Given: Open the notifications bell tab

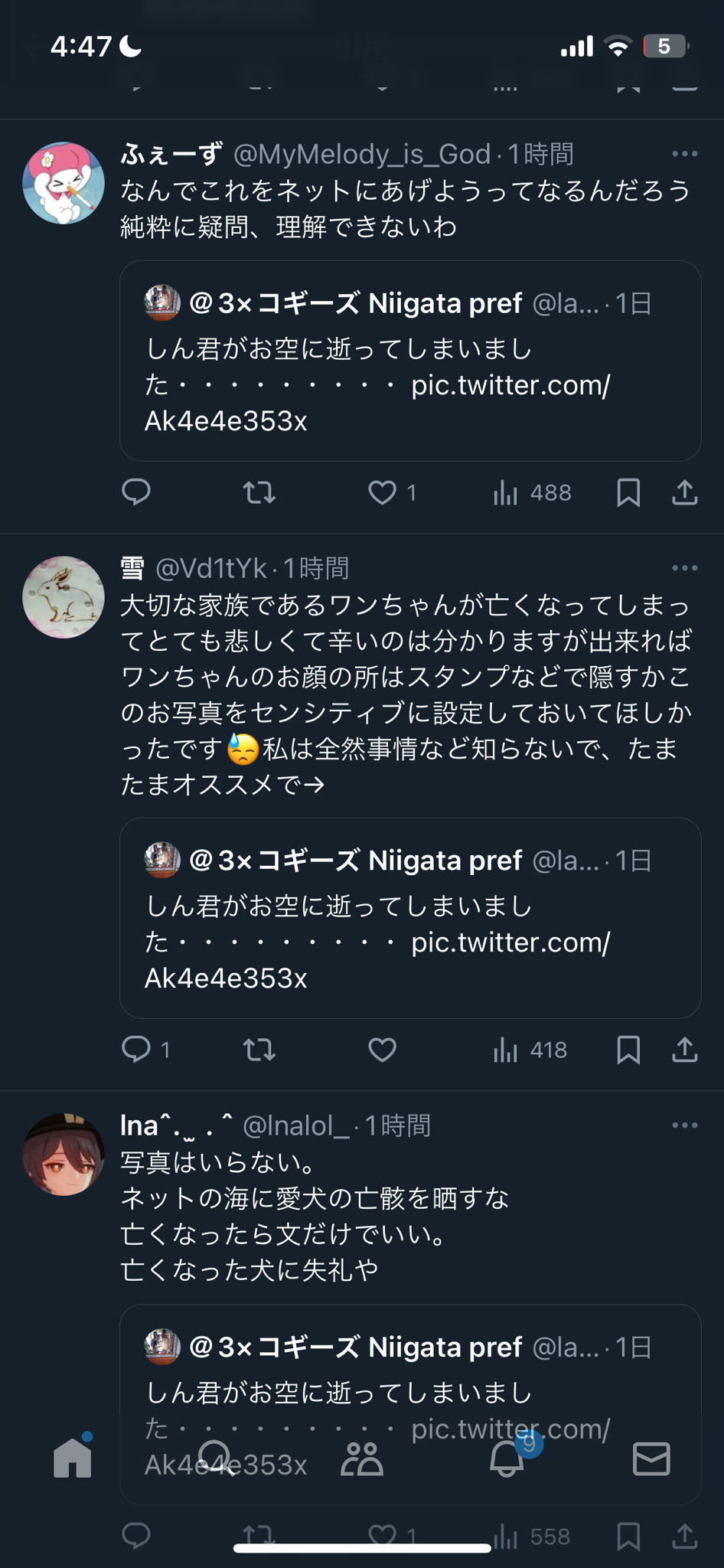Looking at the screenshot, I should (507, 1457).
